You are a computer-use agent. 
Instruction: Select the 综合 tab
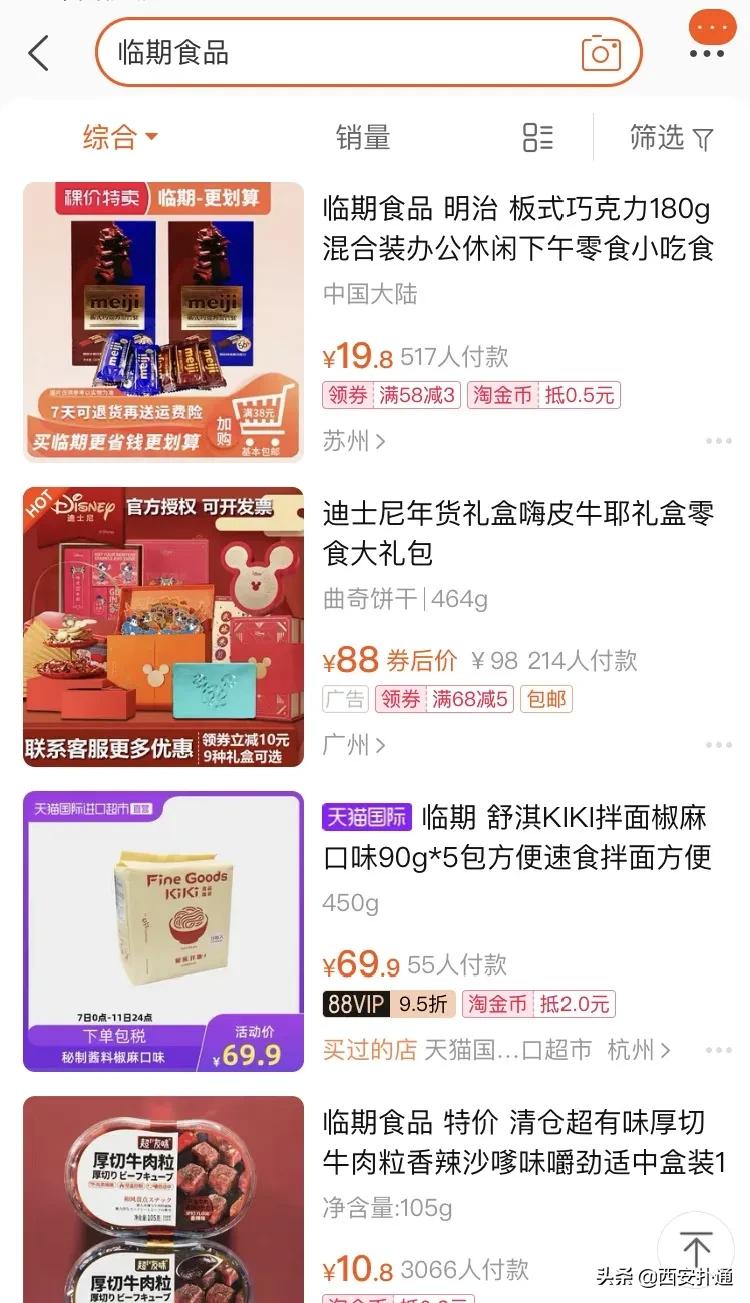pos(110,137)
